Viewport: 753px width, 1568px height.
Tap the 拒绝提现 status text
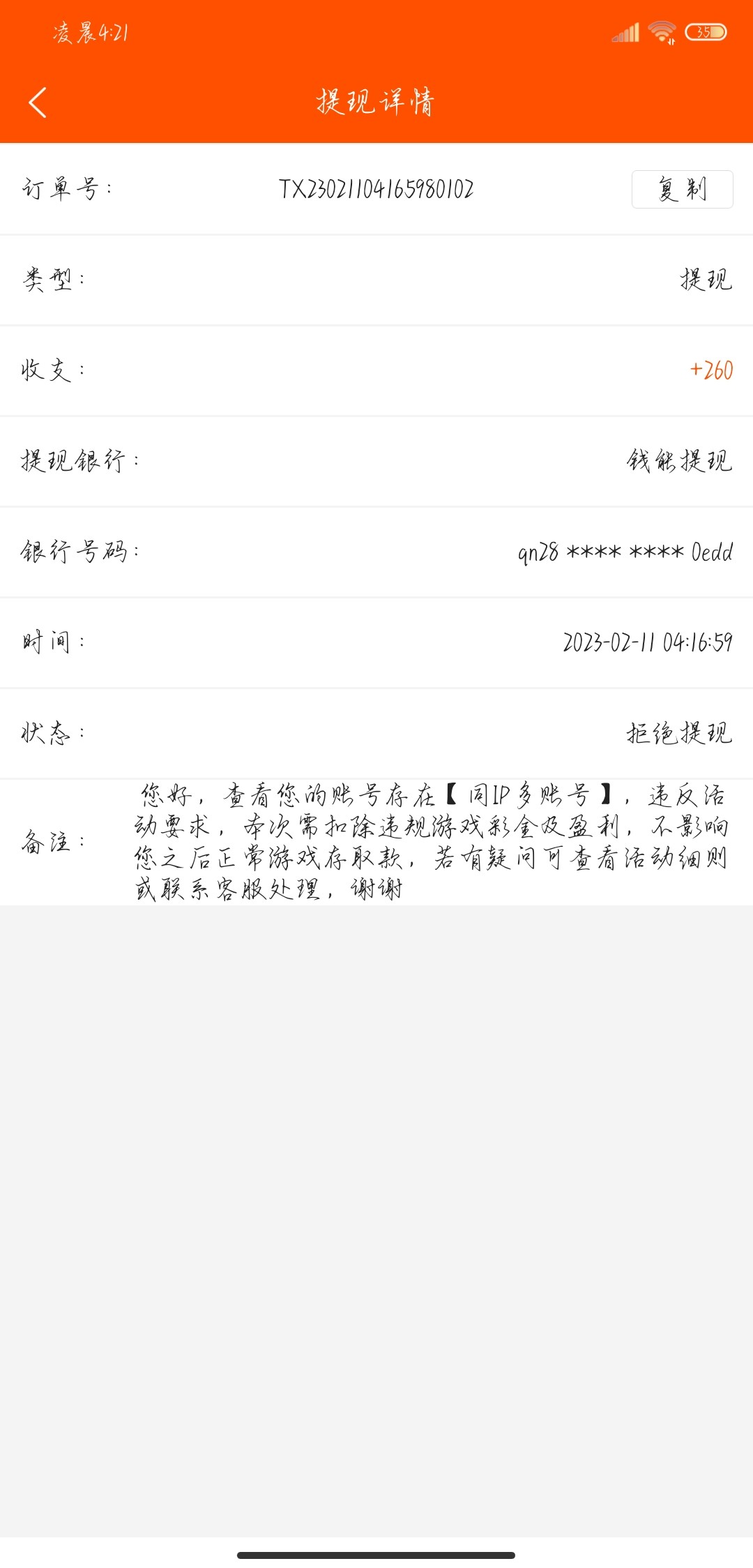678,734
